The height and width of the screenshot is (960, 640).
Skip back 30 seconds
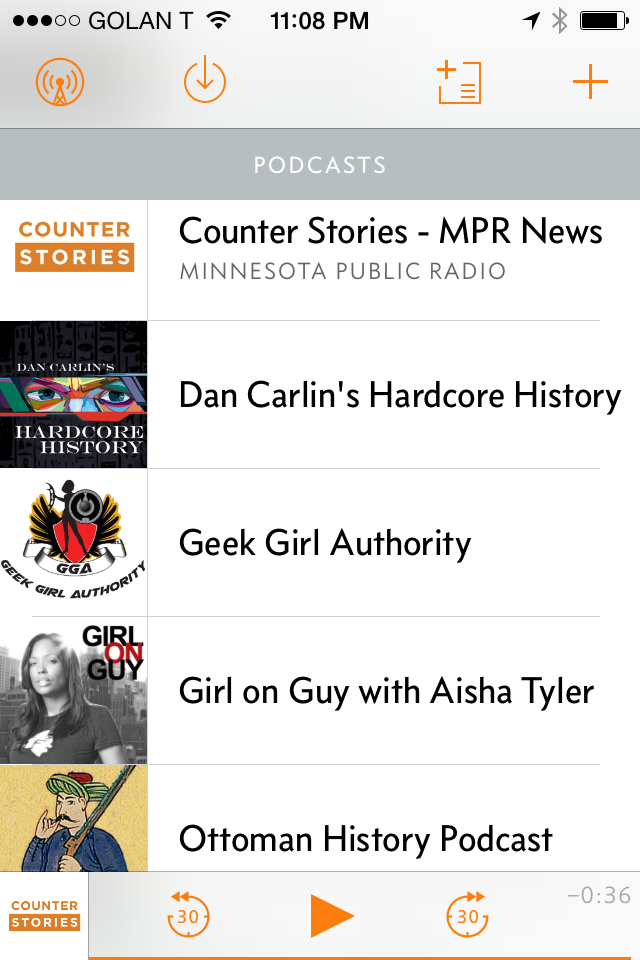pyautogui.click(x=188, y=914)
